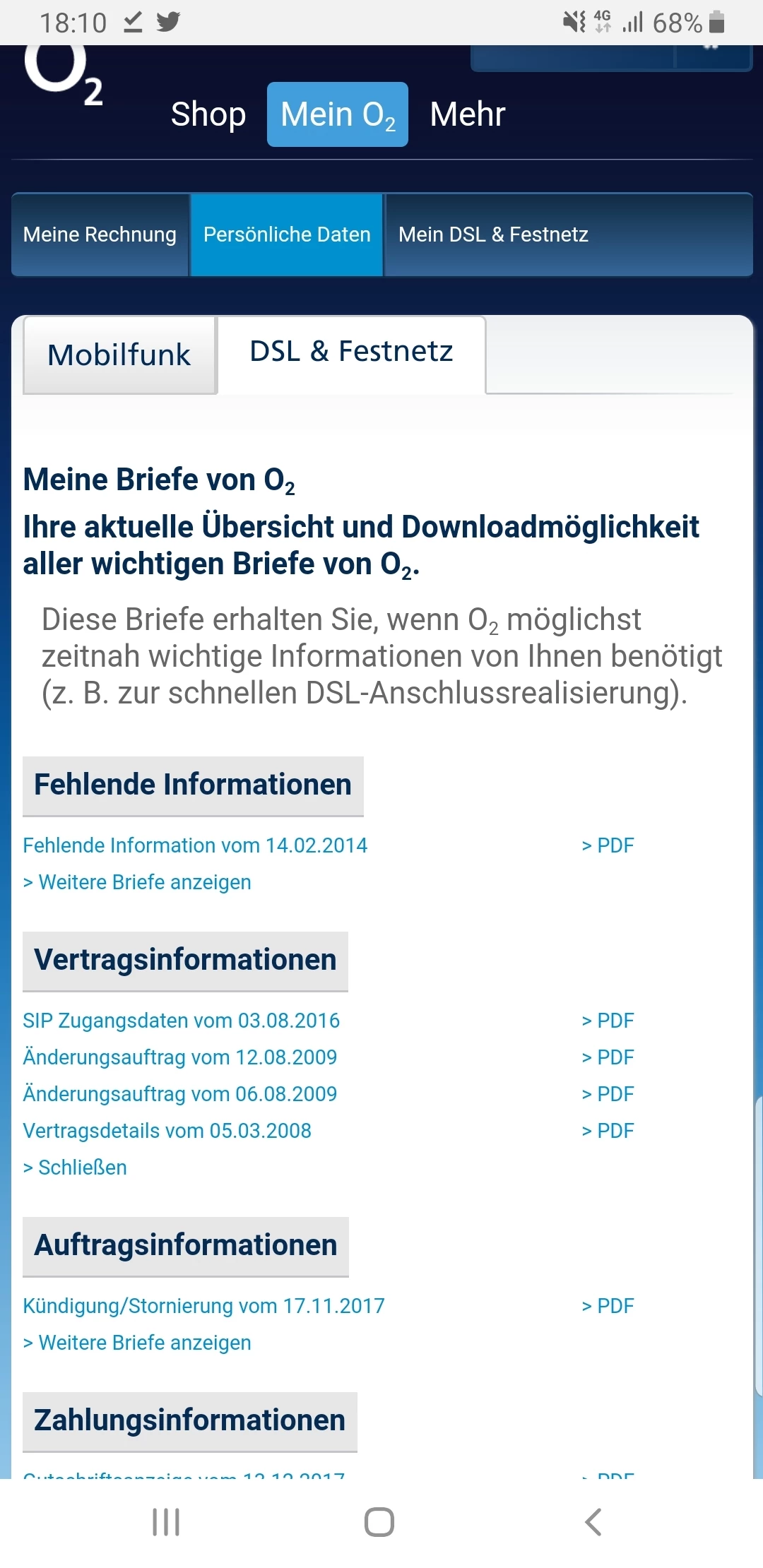Open Persönliche Daten tab
The image size is (763, 1568).
click(287, 234)
